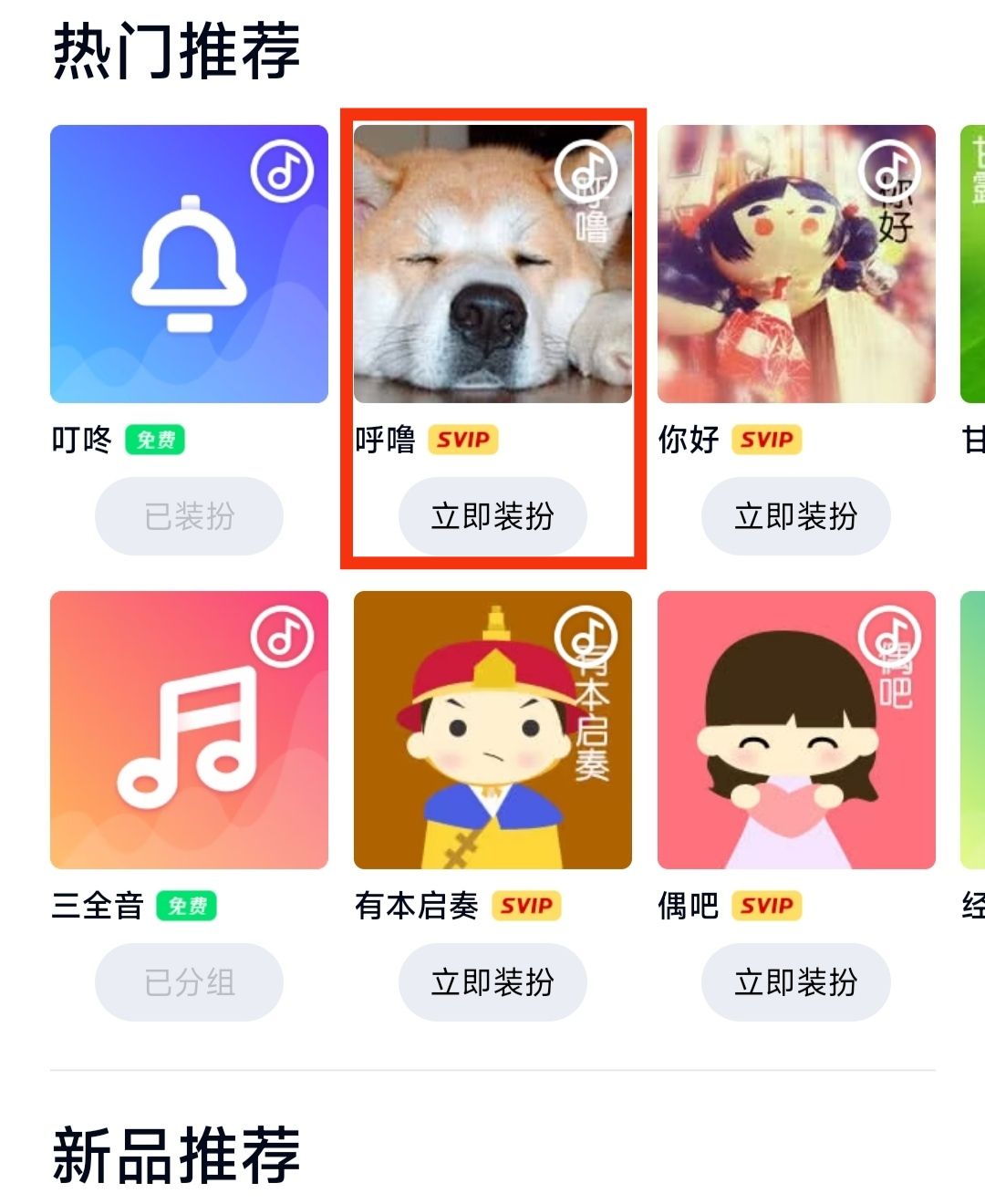Apply the 偶吧 theme with 立即装扮
The width and height of the screenshot is (985, 1204).
coord(795,982)
